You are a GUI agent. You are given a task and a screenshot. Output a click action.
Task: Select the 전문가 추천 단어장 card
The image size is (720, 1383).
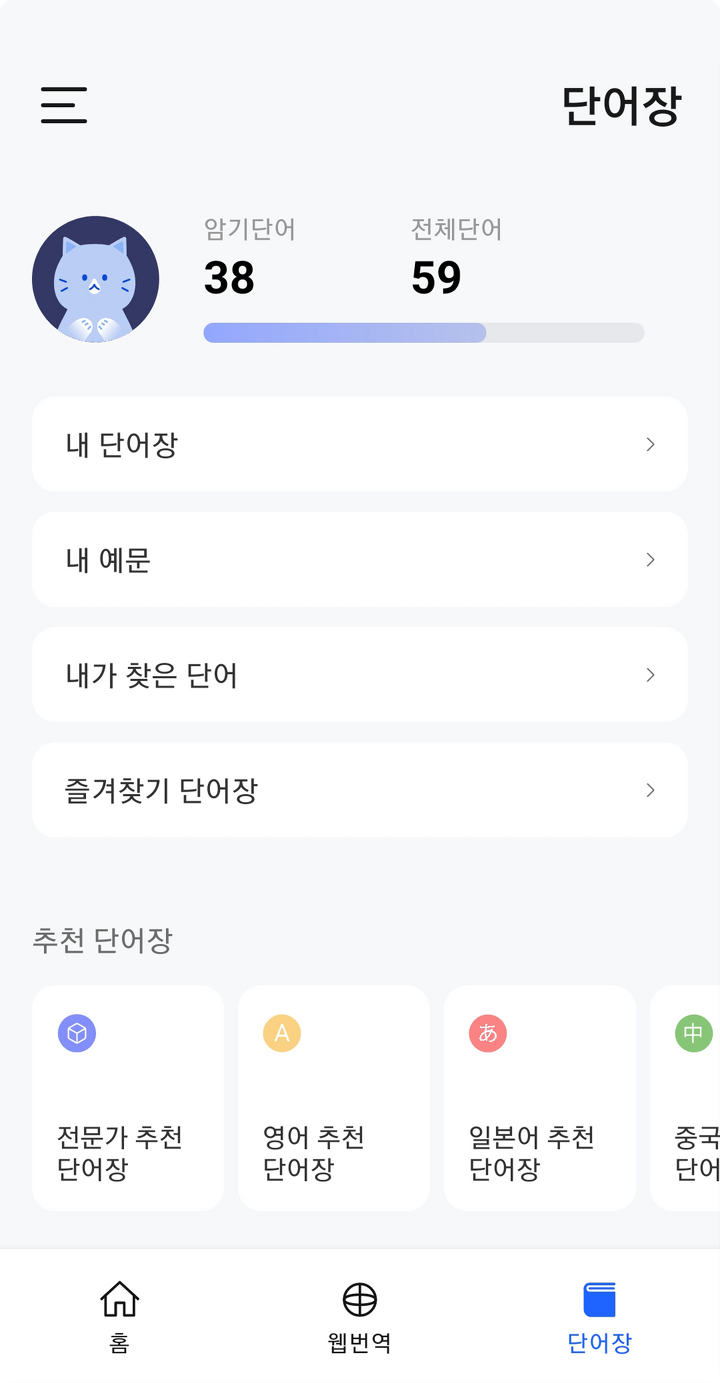tap(128, 1098)
